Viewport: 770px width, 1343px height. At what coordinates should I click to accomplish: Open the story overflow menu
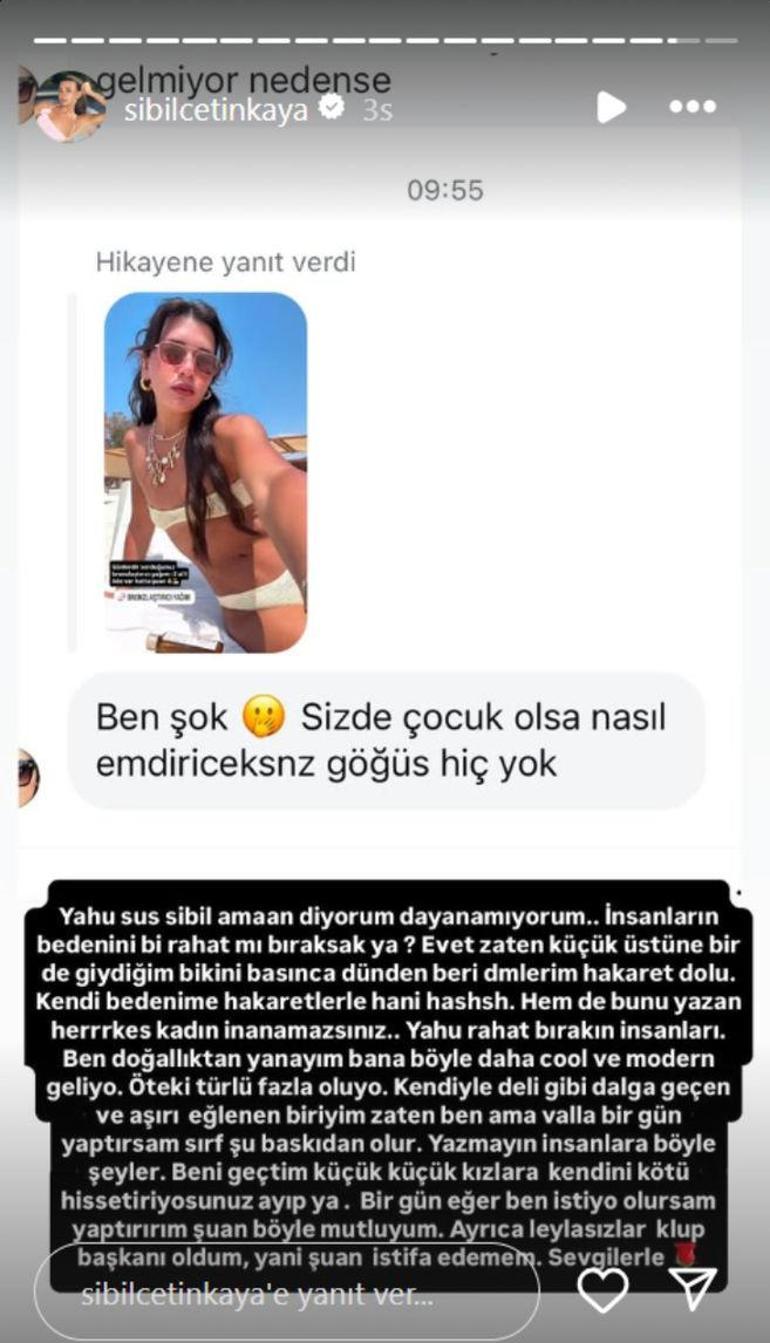tap(692, 107)
